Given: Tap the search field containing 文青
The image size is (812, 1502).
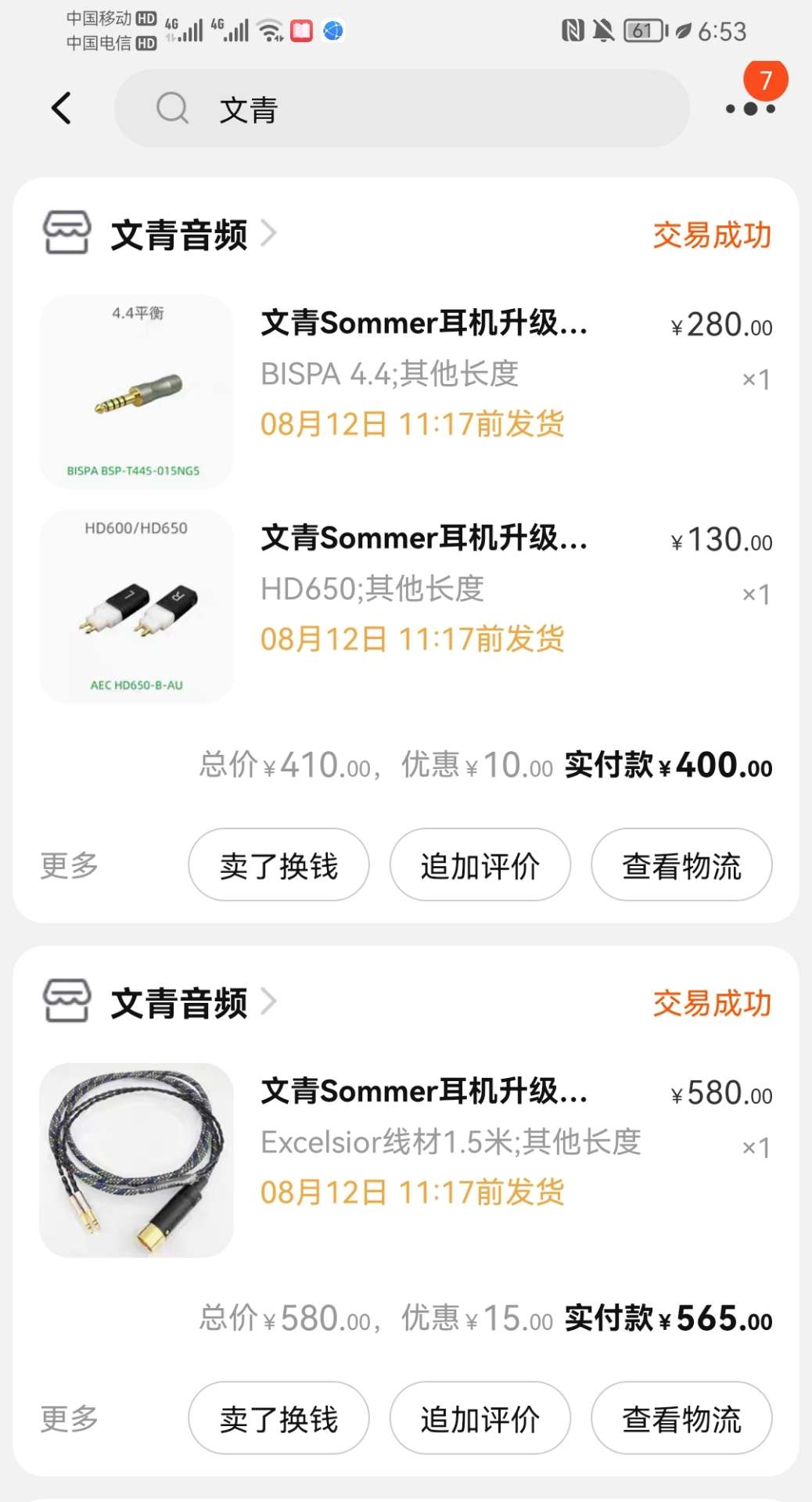Looking at the screenshot, I should (402, 108).
